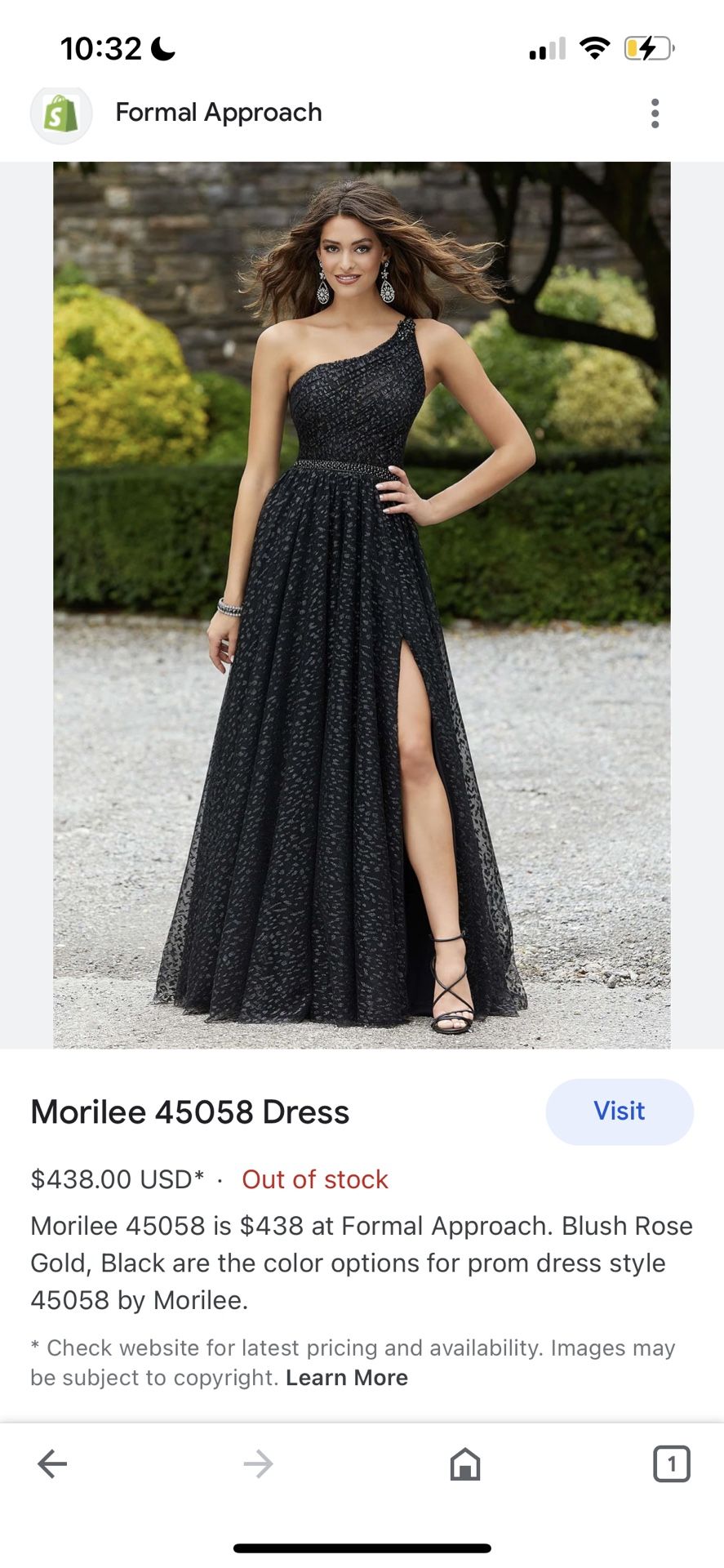Open the Morilee 45058 dress image

tap(362, 605)
